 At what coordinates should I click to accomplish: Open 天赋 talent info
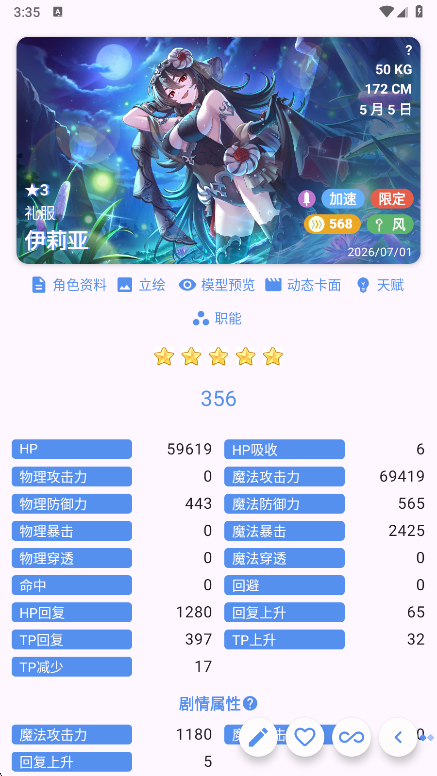coord(380,285)
